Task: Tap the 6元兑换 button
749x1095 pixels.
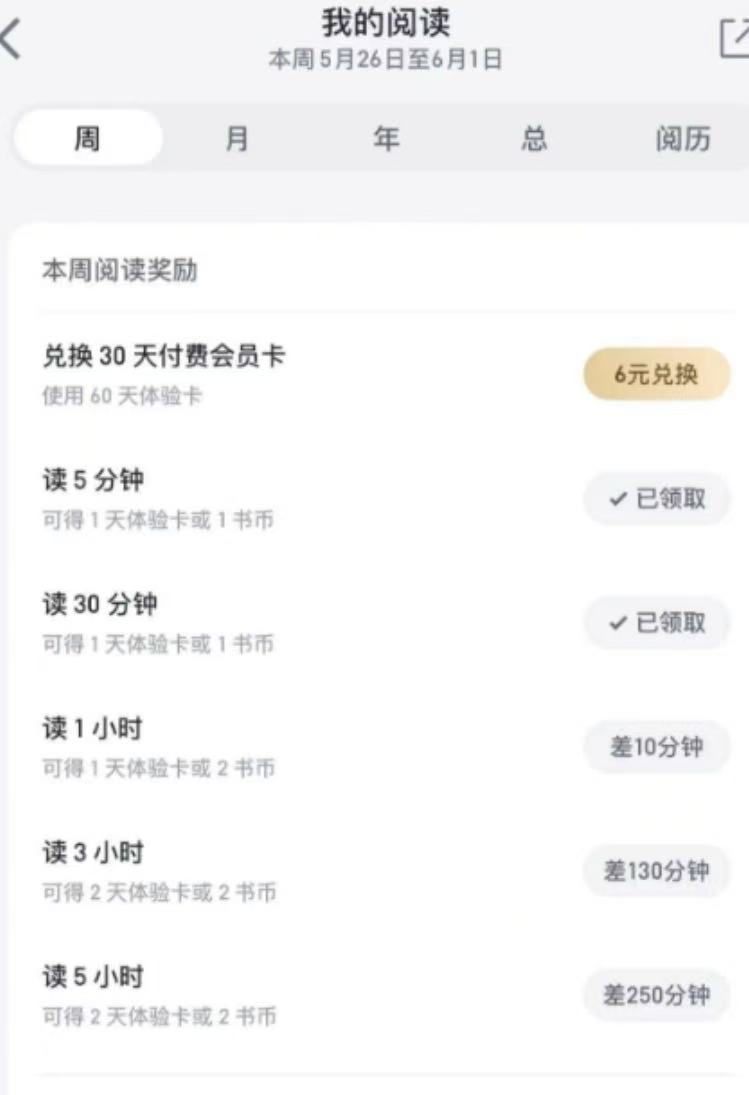Action: pos(656,373)
